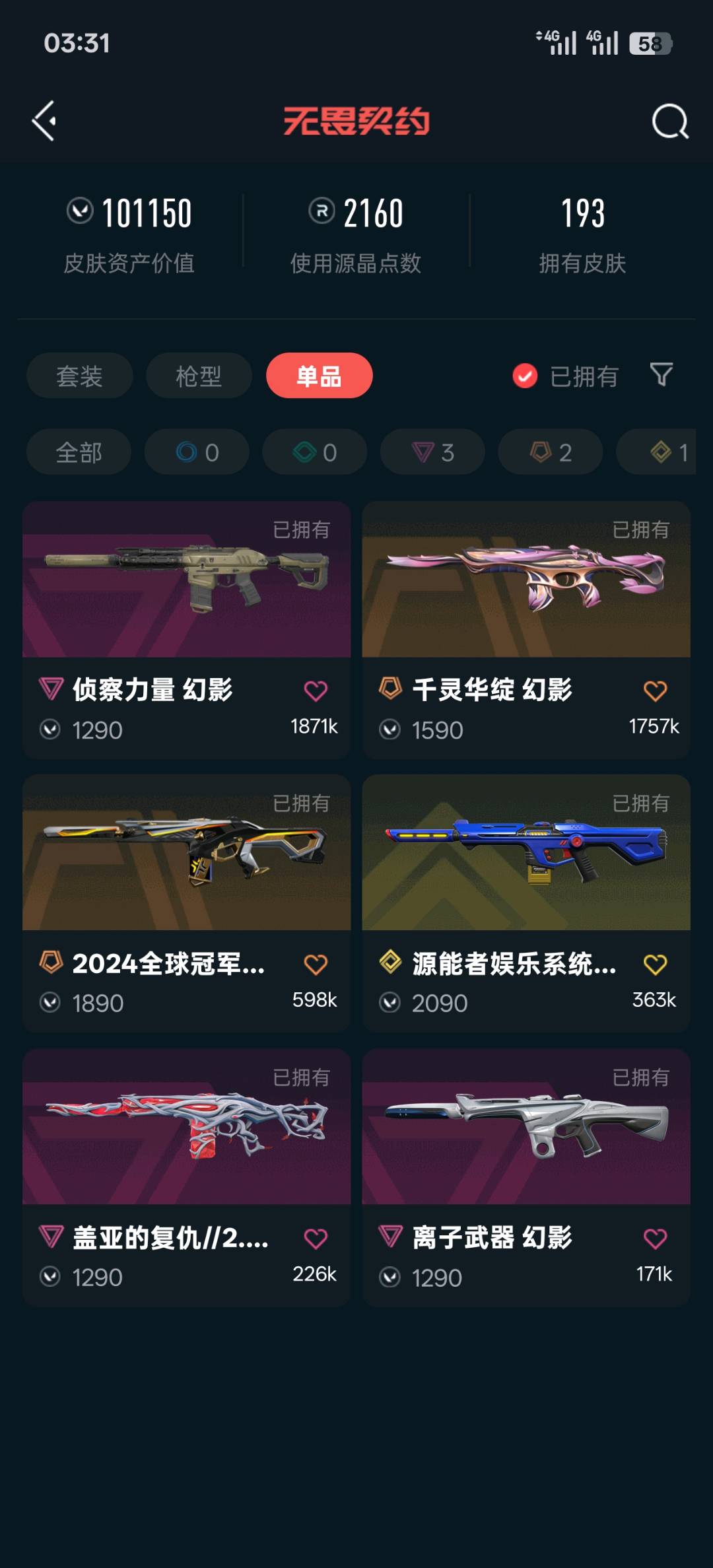The height and width of the screenshot is (1568, 713).
Task: Open the filter funnel icon
Action: [x=661, y=375]
